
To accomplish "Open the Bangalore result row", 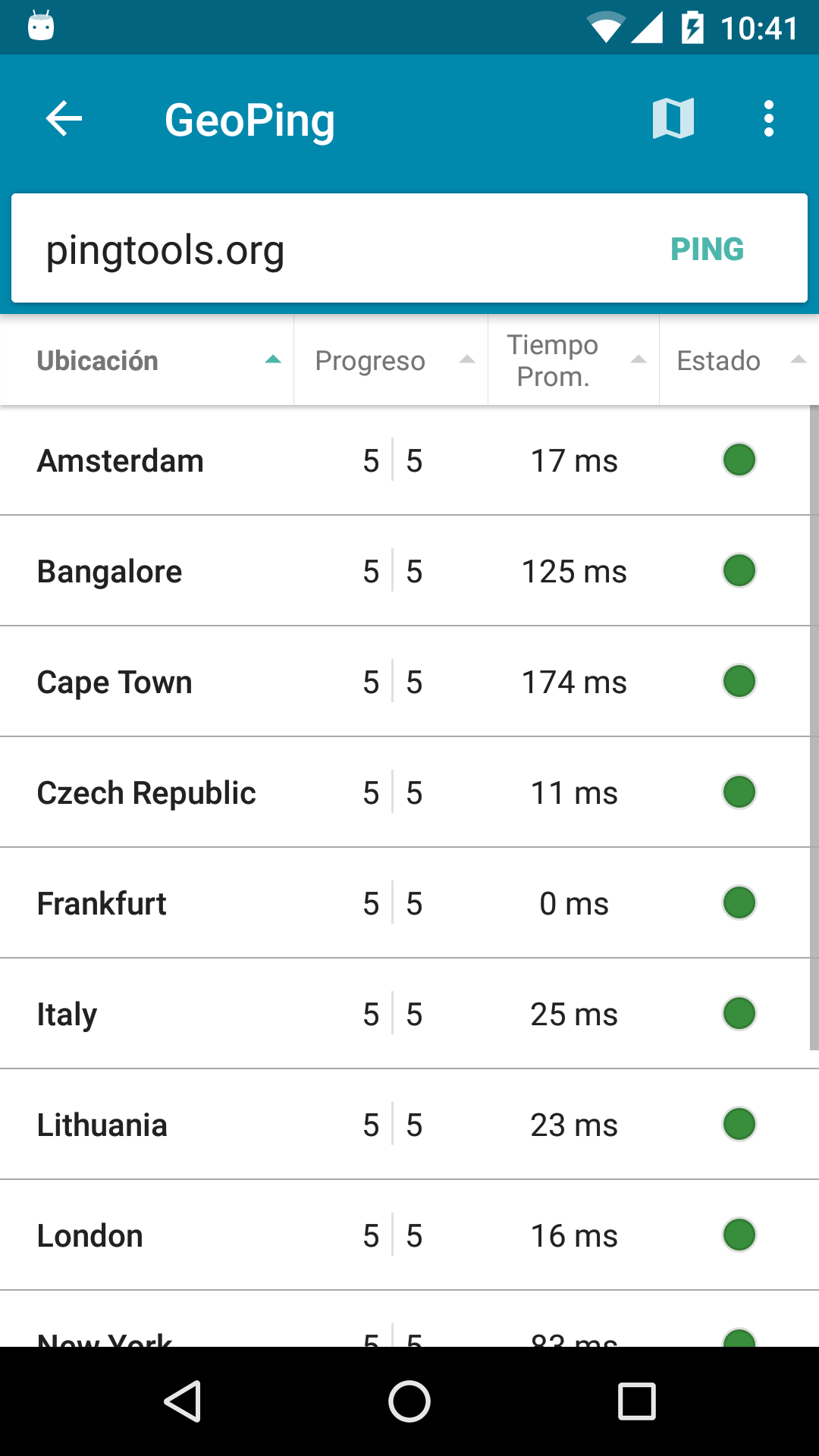I will (405, 571).
